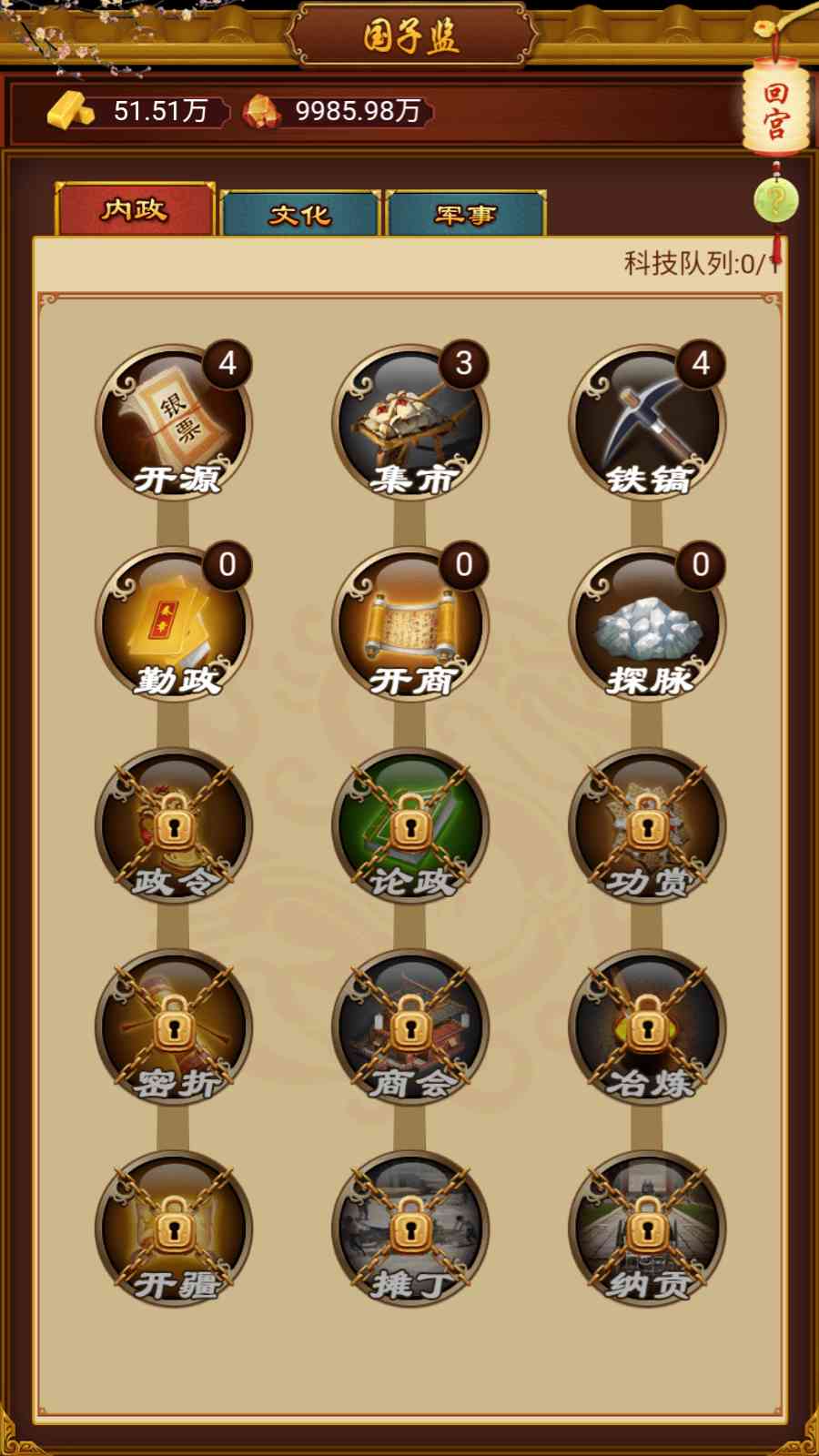819x1456 pixels.
Task: Switch to the 军事 tab
Action: point(465,215)
